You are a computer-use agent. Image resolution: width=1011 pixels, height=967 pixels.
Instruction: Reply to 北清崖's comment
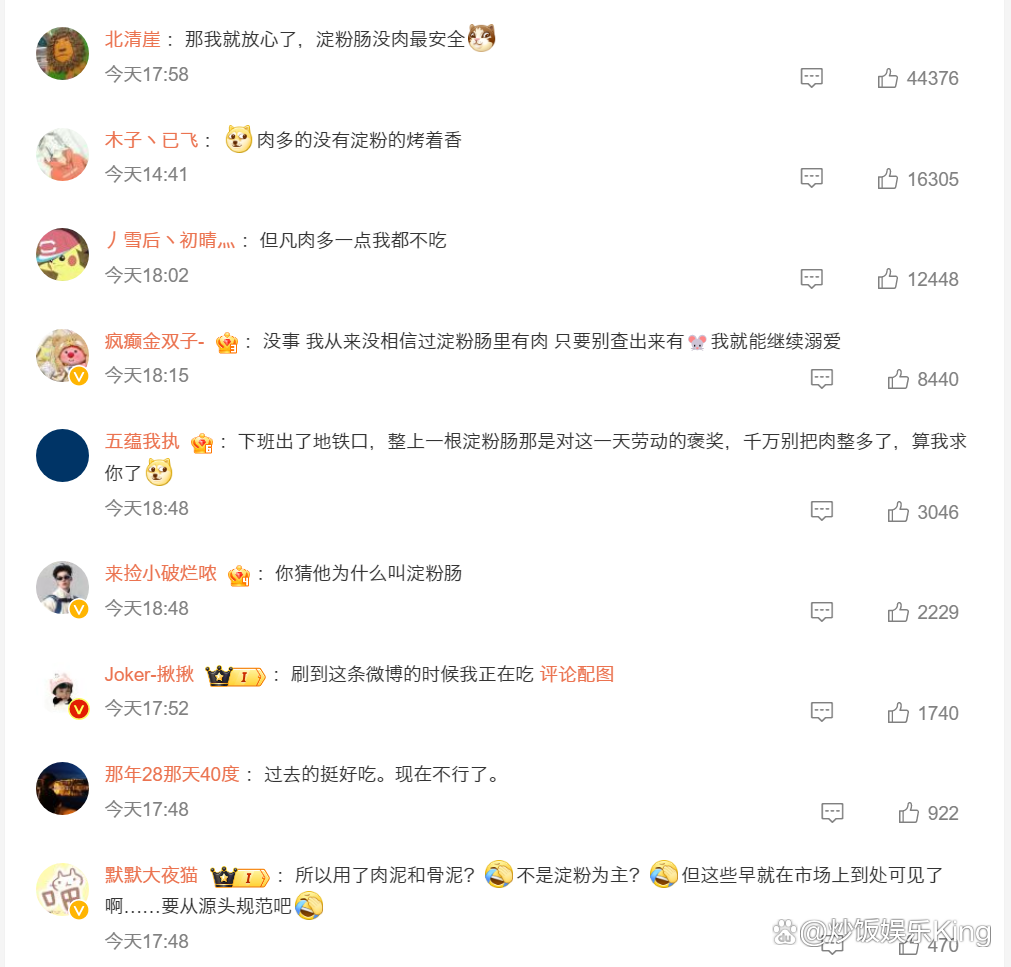812,78
